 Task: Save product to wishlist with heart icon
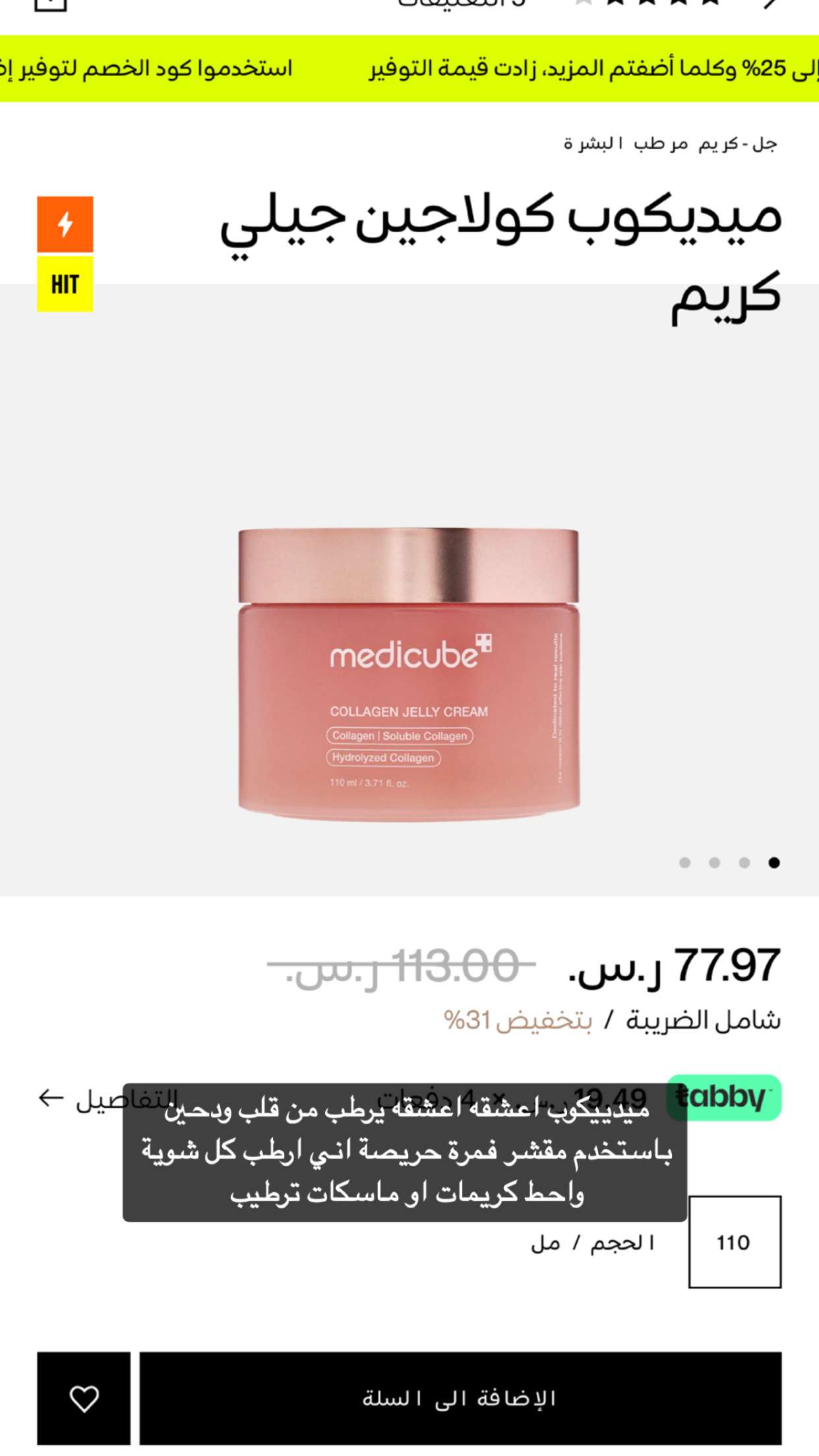coord(84,1398)
